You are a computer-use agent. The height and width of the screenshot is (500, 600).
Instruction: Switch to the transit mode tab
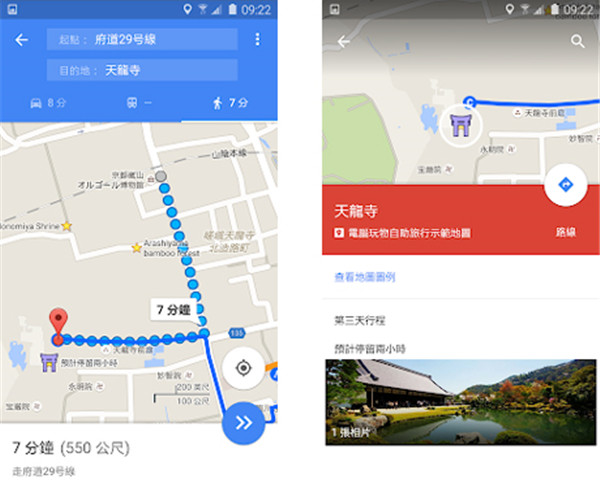tap(139, 102)
